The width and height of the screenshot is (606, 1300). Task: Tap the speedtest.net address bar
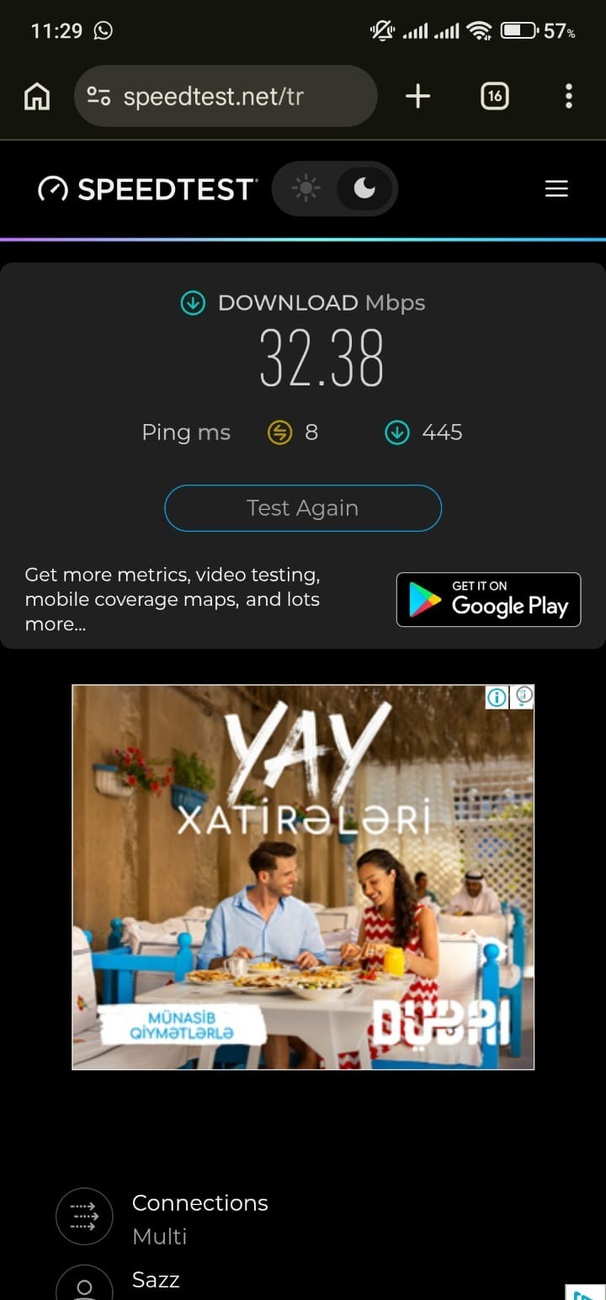tap(226, 96)
